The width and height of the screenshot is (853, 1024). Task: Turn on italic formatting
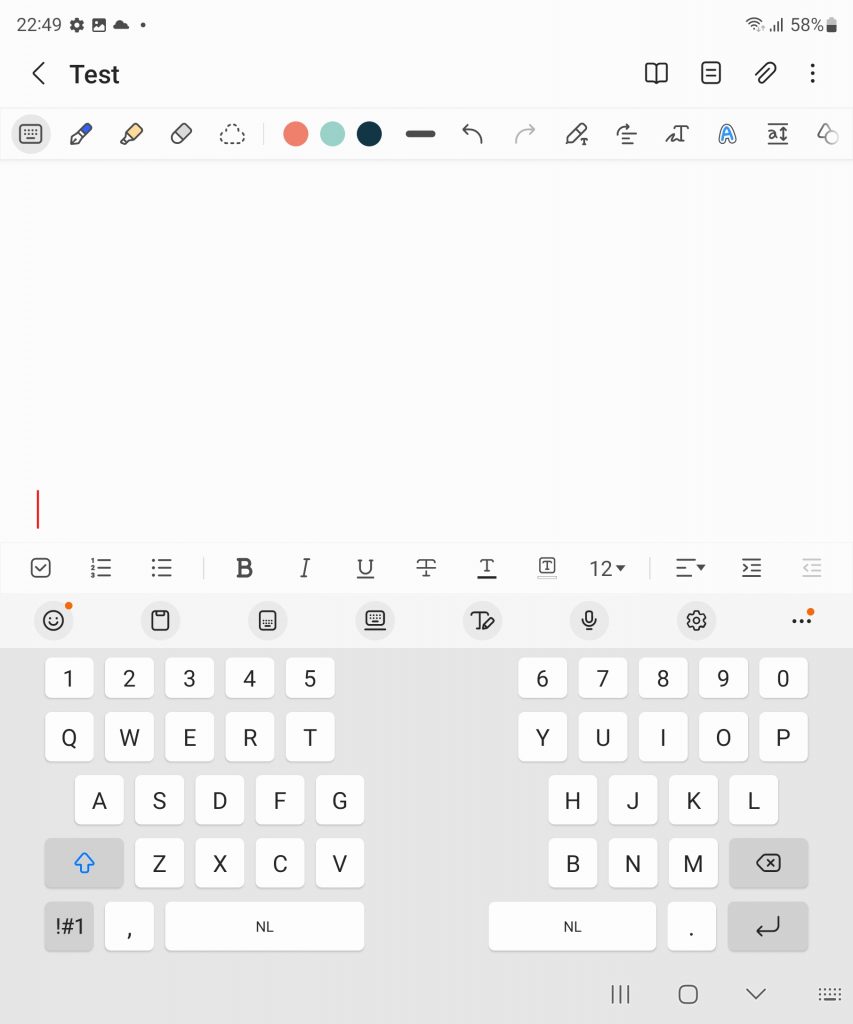pos(305,568)
